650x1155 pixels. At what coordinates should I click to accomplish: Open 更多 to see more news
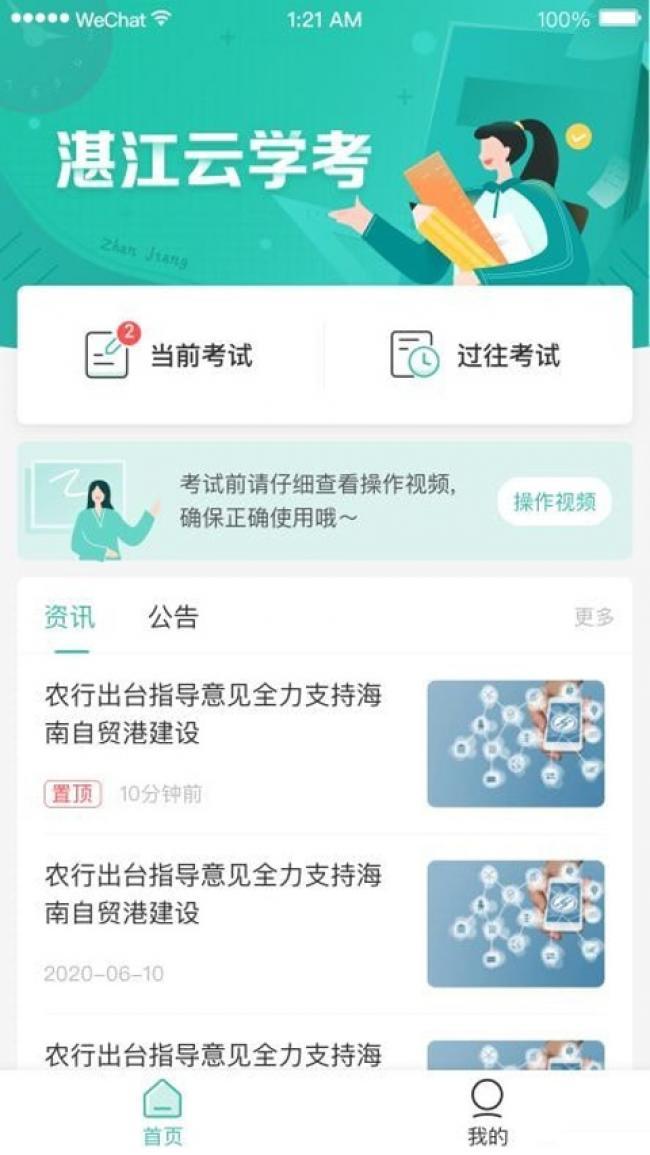pyautogui.click(x=594, y=617)
